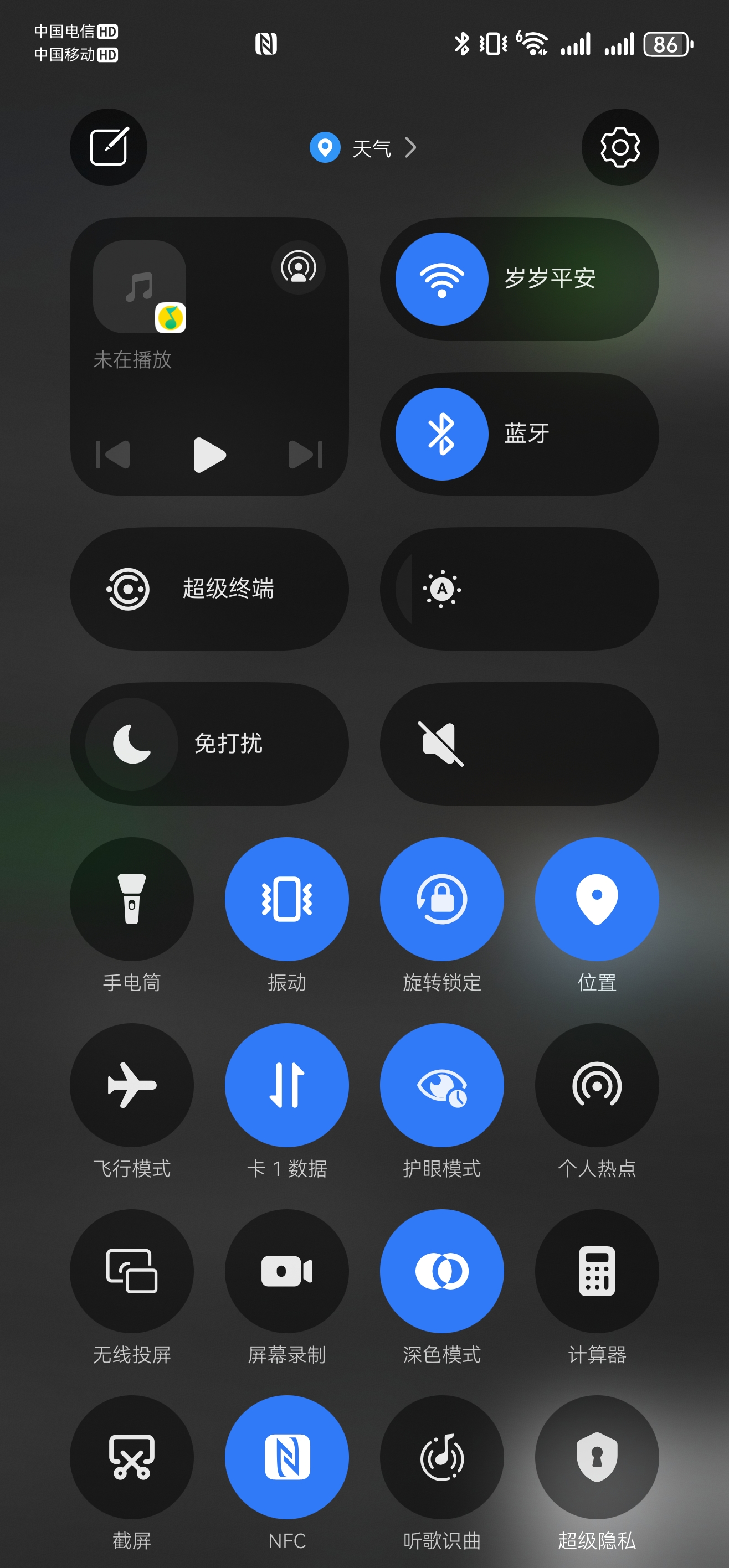Play music in the media card
Viewport: 729px width, 1568px height.
(209, 455)
